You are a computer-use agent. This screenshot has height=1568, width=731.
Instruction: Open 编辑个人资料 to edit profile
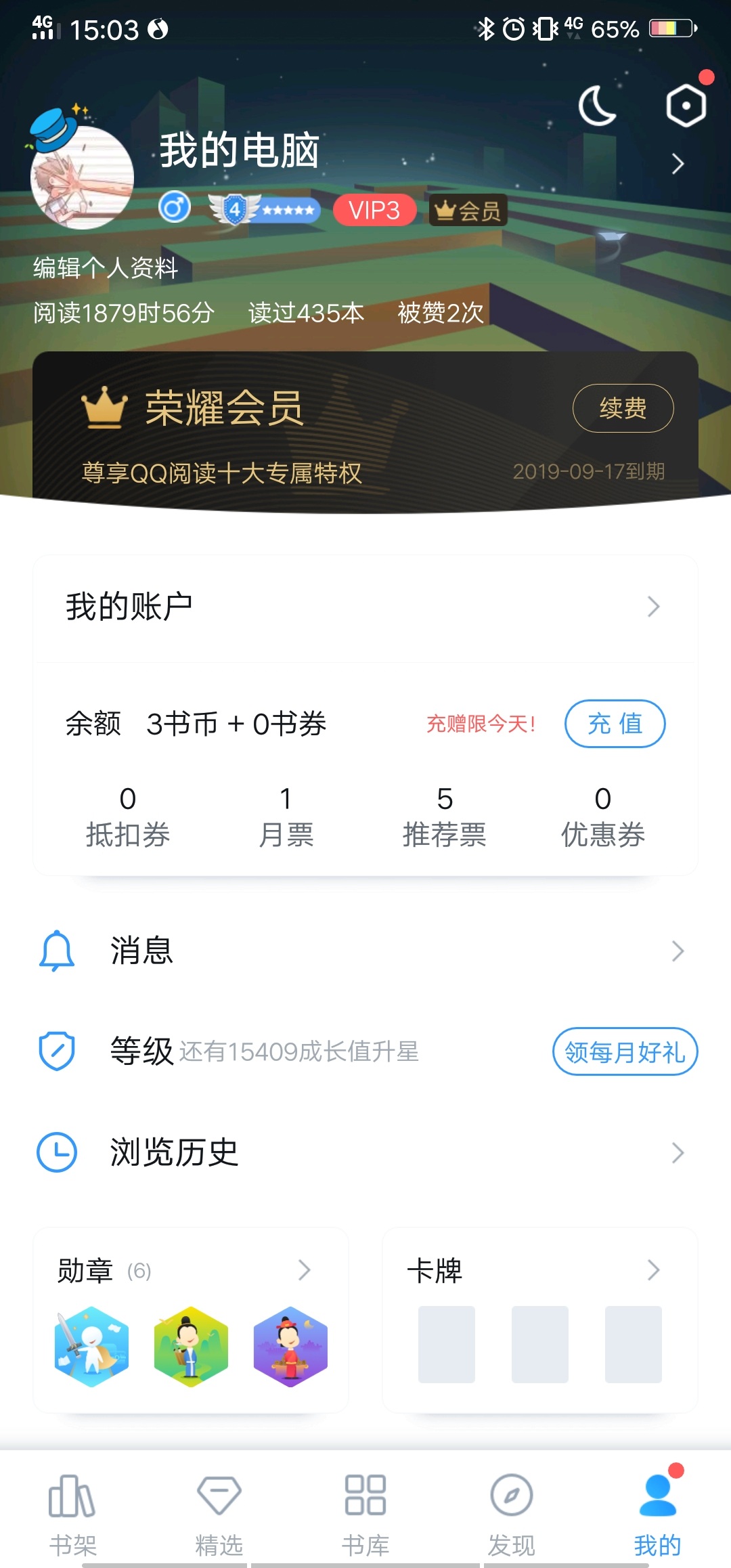click(106, 268)
